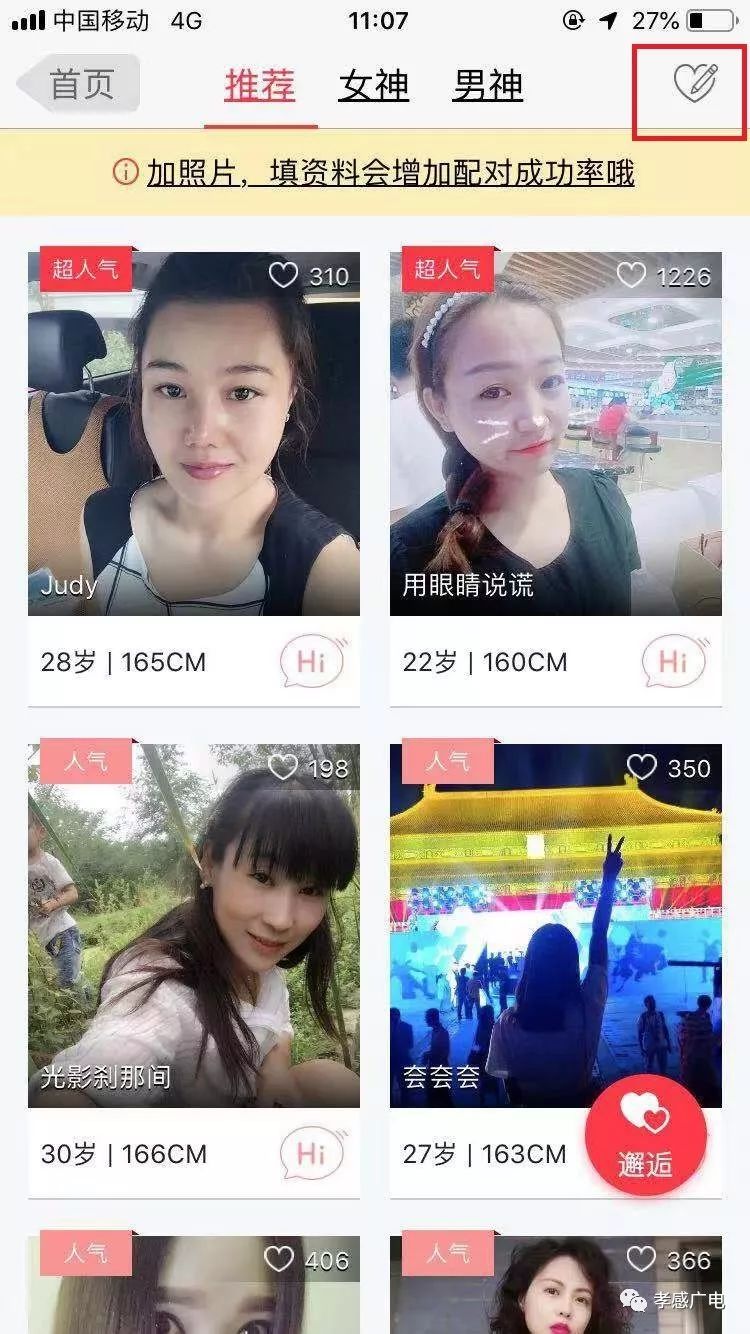Viewport: 750px width, 1334px height.
Task: Open 用眼睛说谎's profile photo
Action: (555, 430)
